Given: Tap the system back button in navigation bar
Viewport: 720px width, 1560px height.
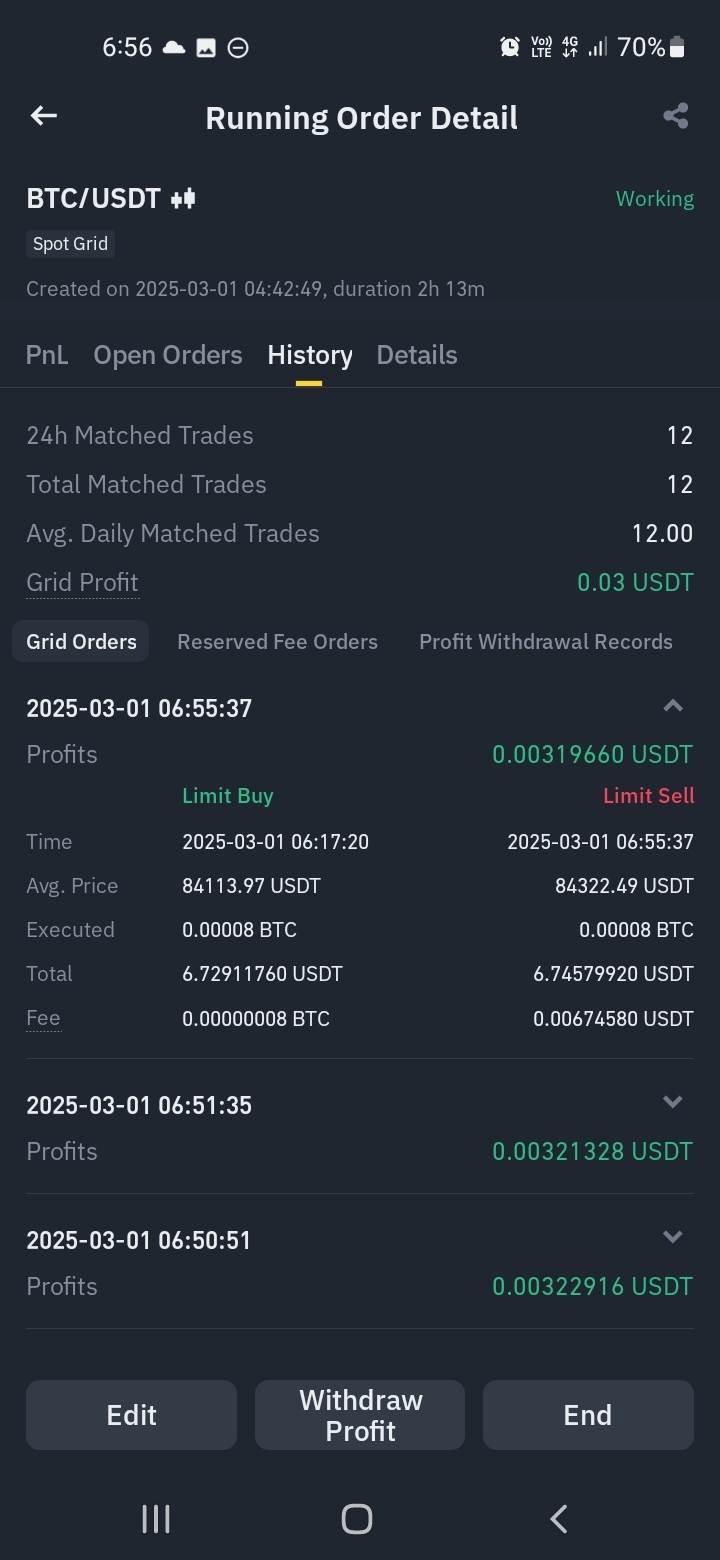Looking at the screenshot, I should click(x=558, y=1517).
